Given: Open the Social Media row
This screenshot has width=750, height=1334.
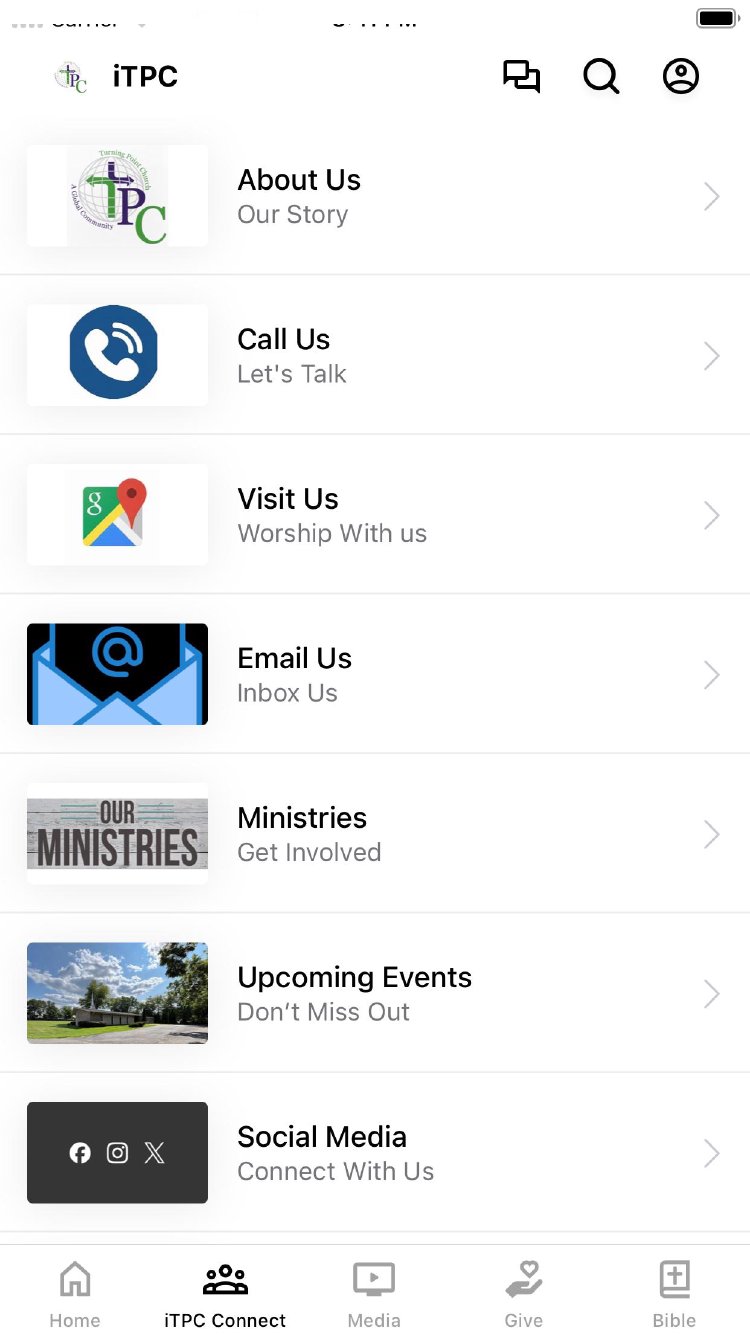Looking at the screenshot, I should pos(375,1153).
